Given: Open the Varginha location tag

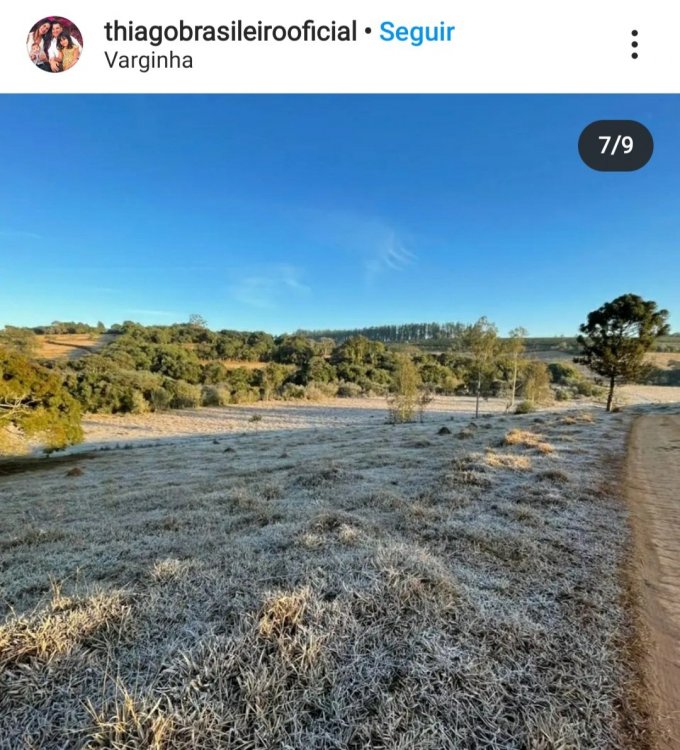Looking at the screenshot, I should point(148,60).
